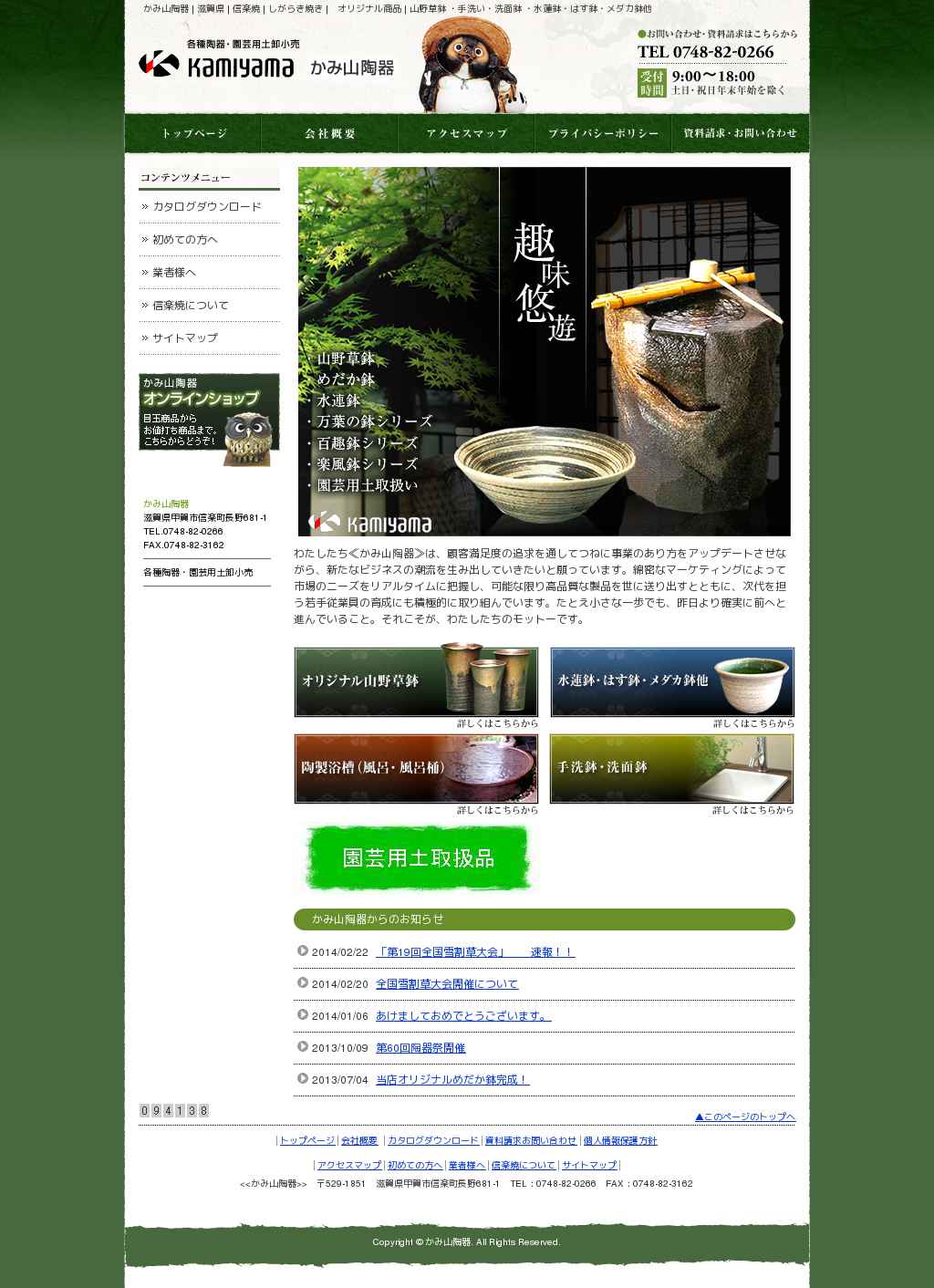The width and height of the screenshot is (934, 1288).
Task: Open the 水連鉢・はす鉢・メダカ鉢他 banner
Action: (672, 681)
